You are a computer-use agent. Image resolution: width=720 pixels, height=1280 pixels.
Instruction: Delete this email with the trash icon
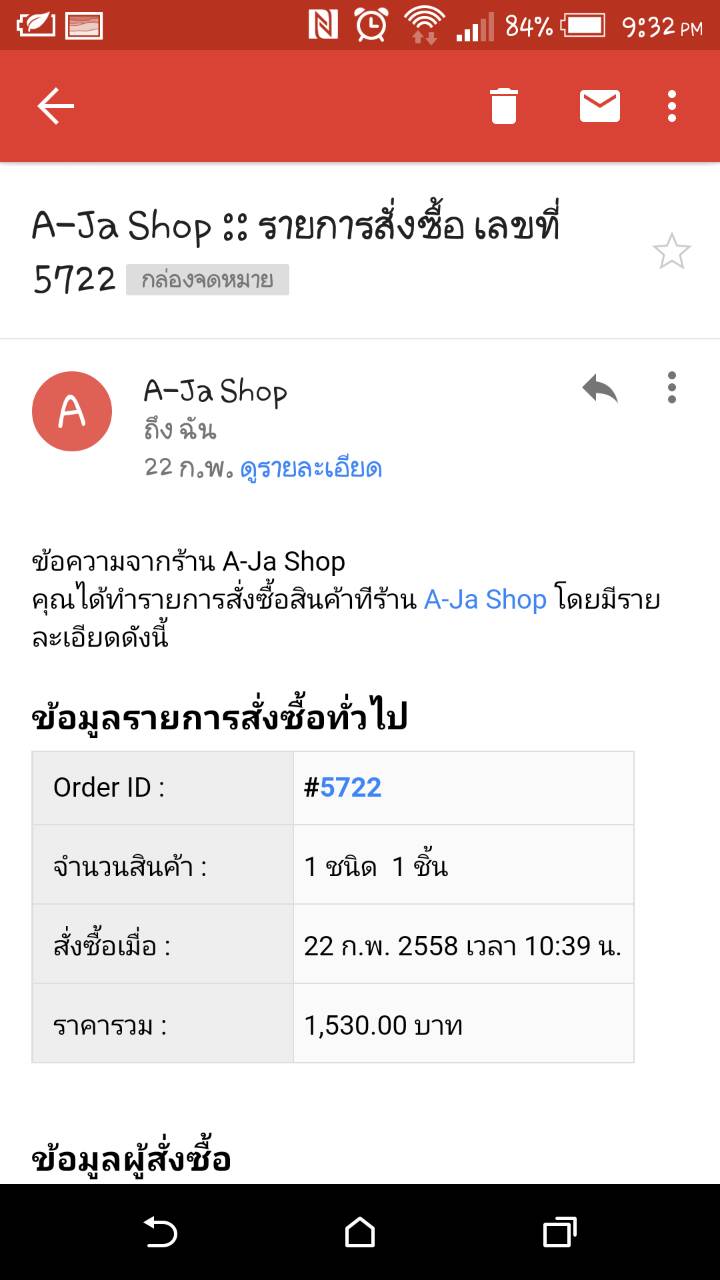coord(504,106)
